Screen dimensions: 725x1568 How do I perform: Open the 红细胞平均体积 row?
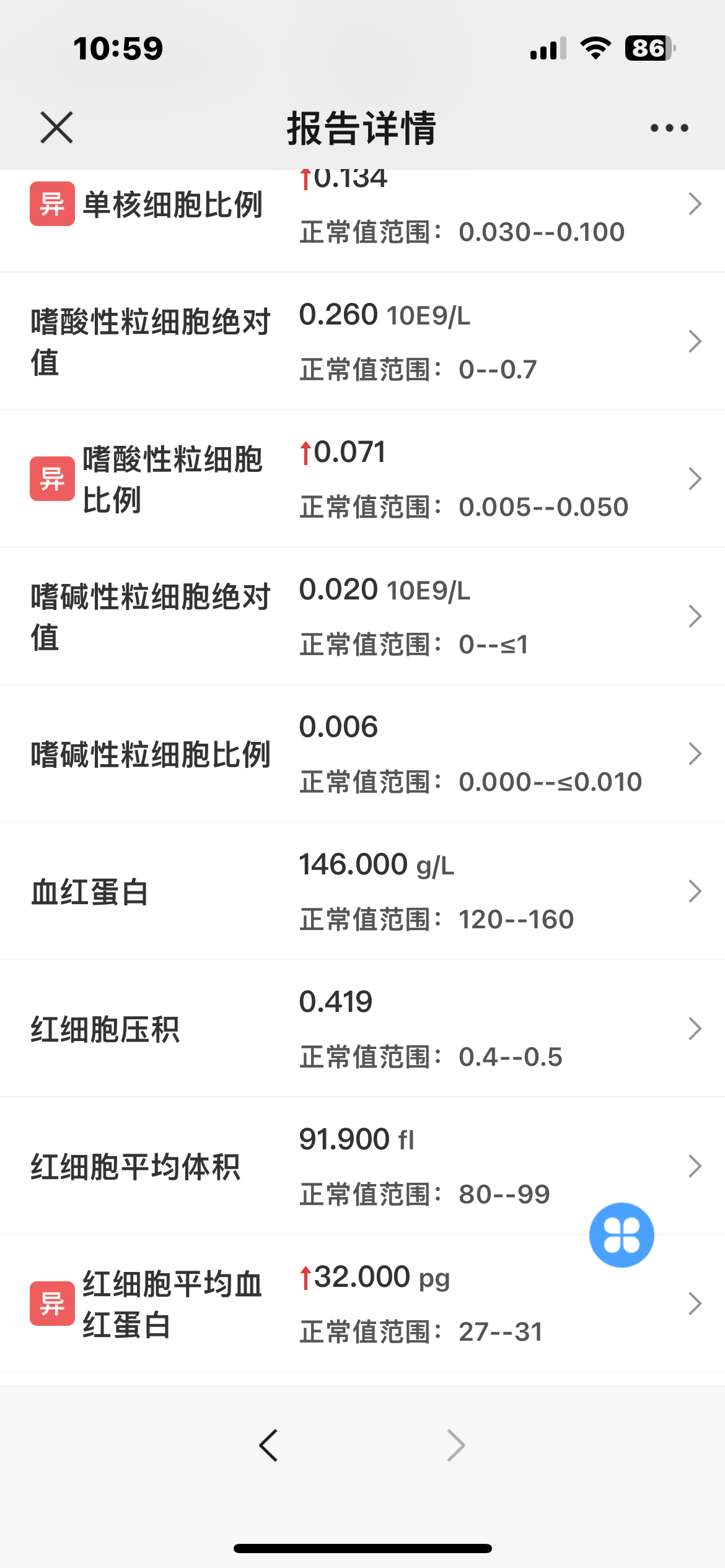click(362, 1166)
